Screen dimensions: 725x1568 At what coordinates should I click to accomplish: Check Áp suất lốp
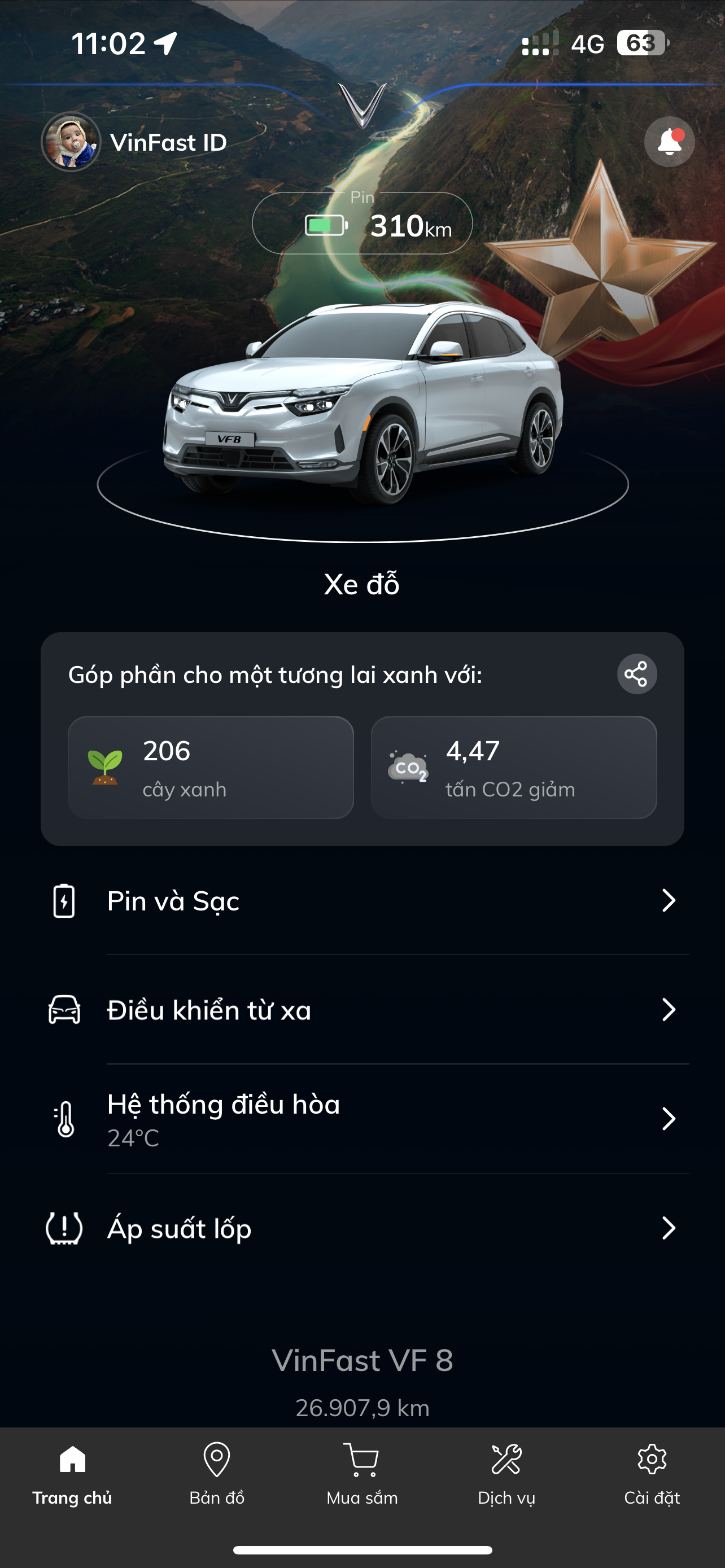tap(362, 1228)
